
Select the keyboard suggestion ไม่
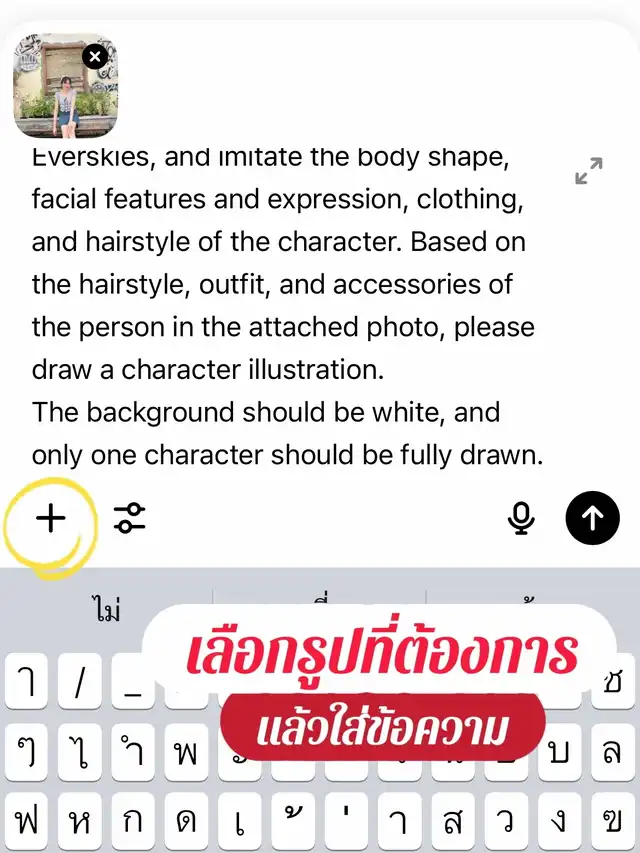[107, 609]
